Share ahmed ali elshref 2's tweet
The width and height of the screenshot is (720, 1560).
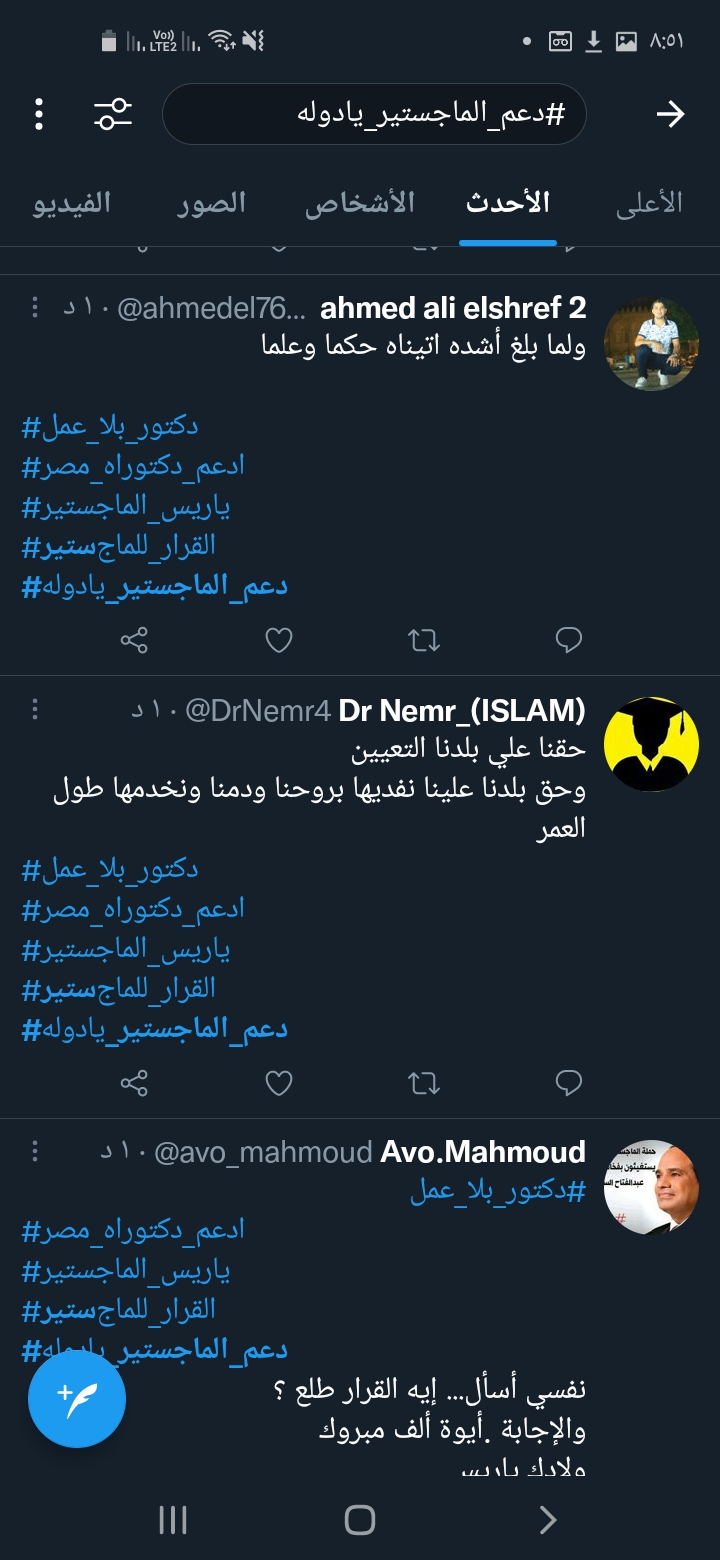134,640
